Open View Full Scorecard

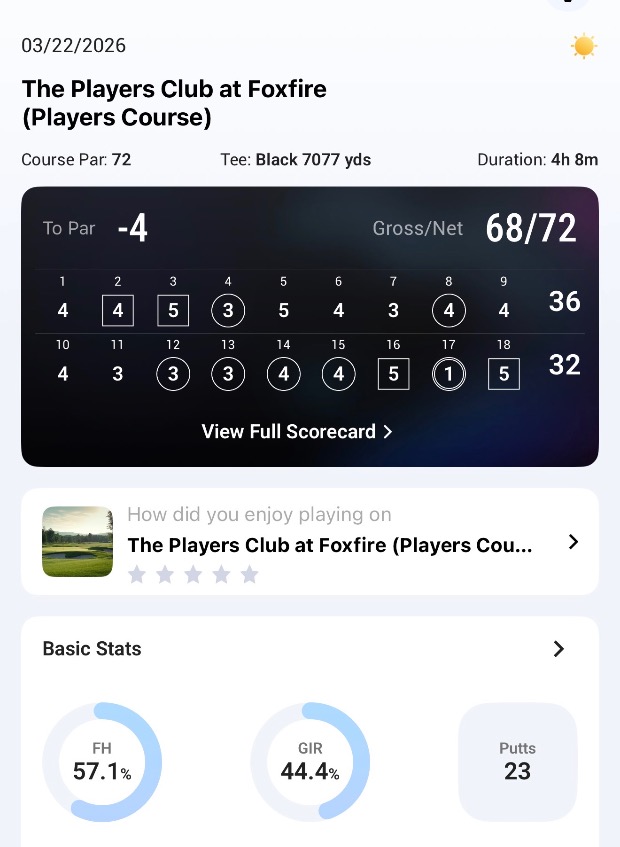pos(297,432)
